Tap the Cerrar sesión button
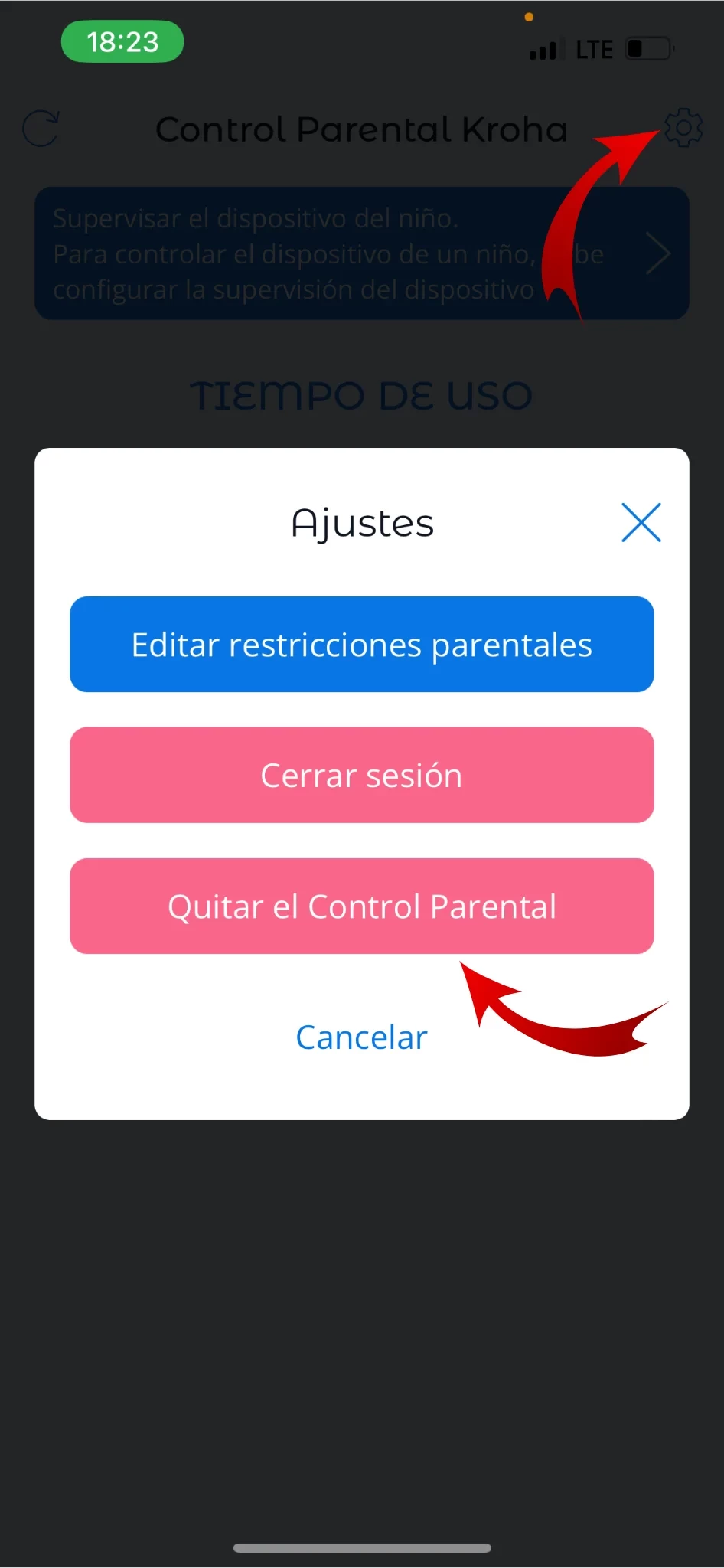 (x=361, y=776)
